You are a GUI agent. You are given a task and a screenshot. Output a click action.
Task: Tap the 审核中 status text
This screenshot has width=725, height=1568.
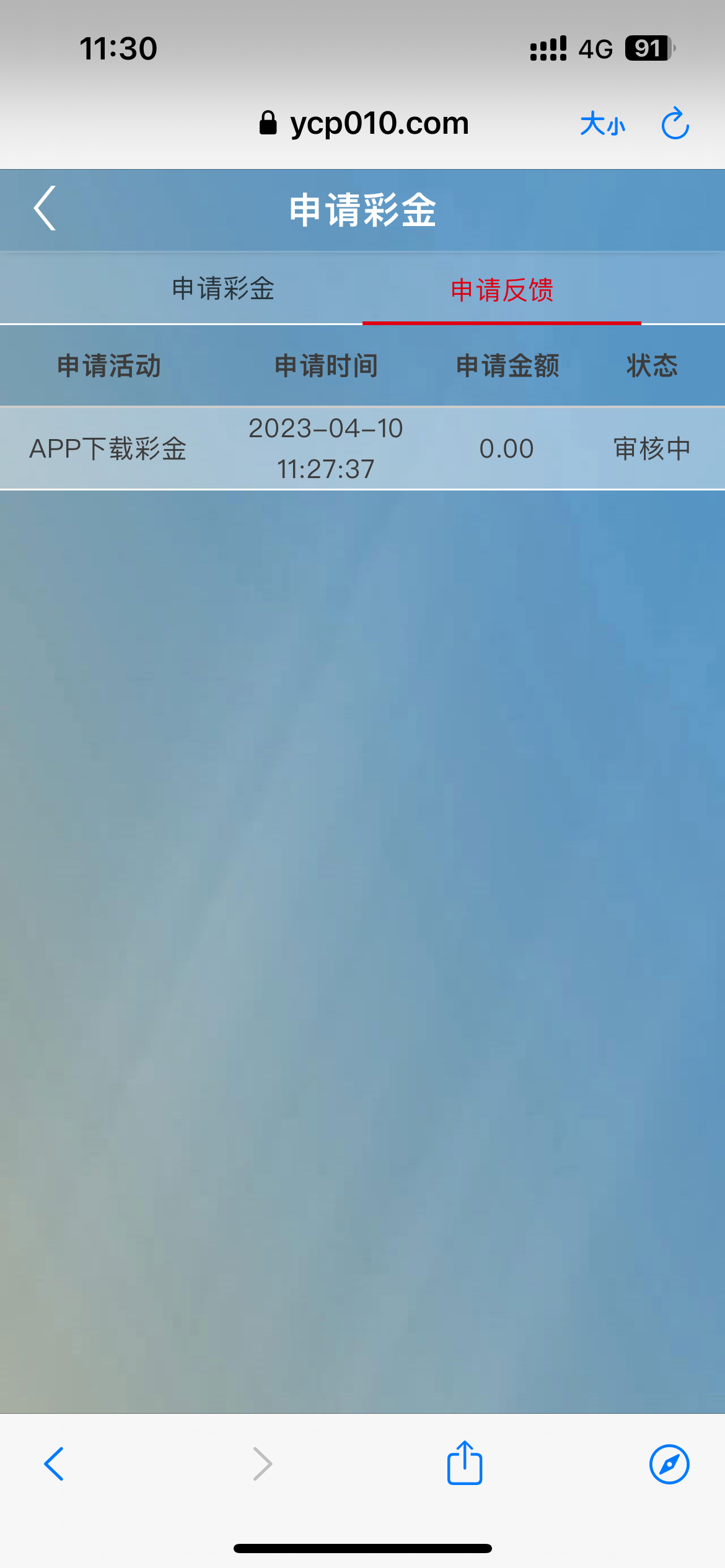click(651, 448)
